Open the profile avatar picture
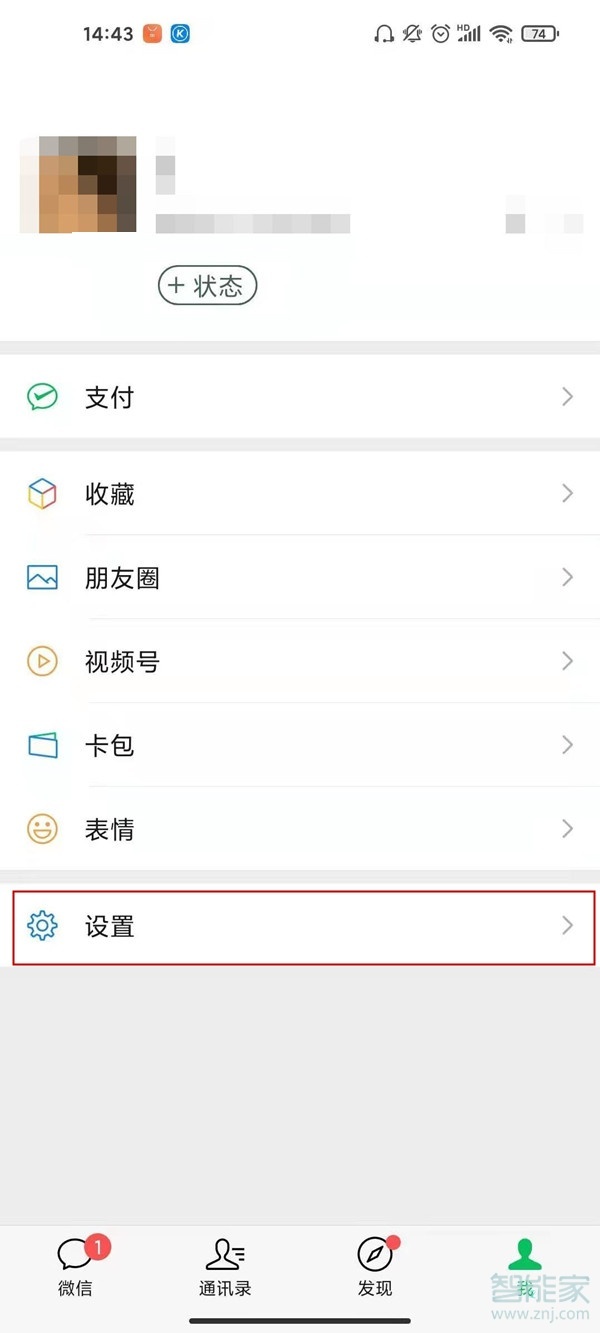 [x=78, y=184]
